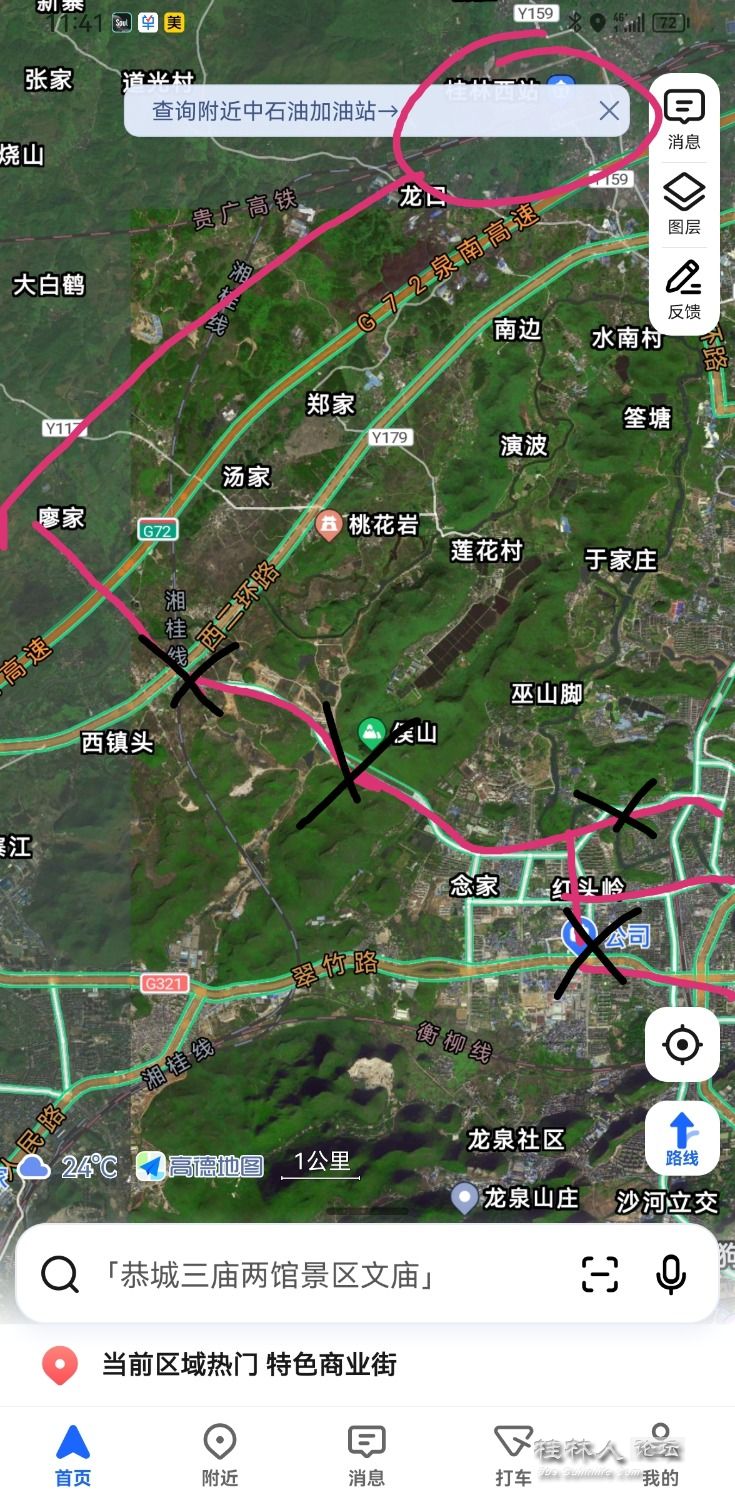735x1500 pixels.
Task: Tap the 反馈 feedback button
Action: tap(684, 290)
